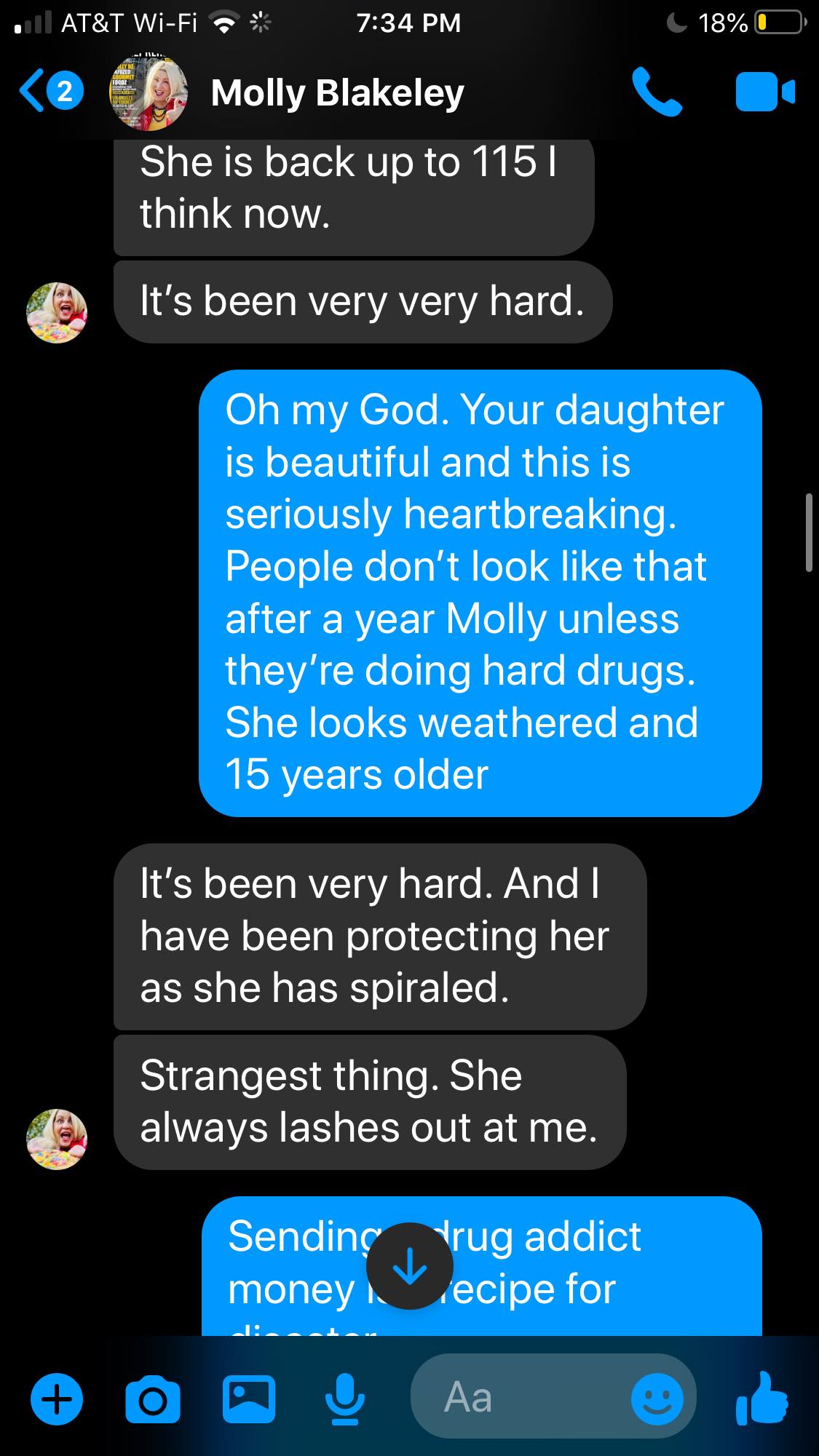Open the emoji picker
819x1456 pixels.
tap(657, 1399)
